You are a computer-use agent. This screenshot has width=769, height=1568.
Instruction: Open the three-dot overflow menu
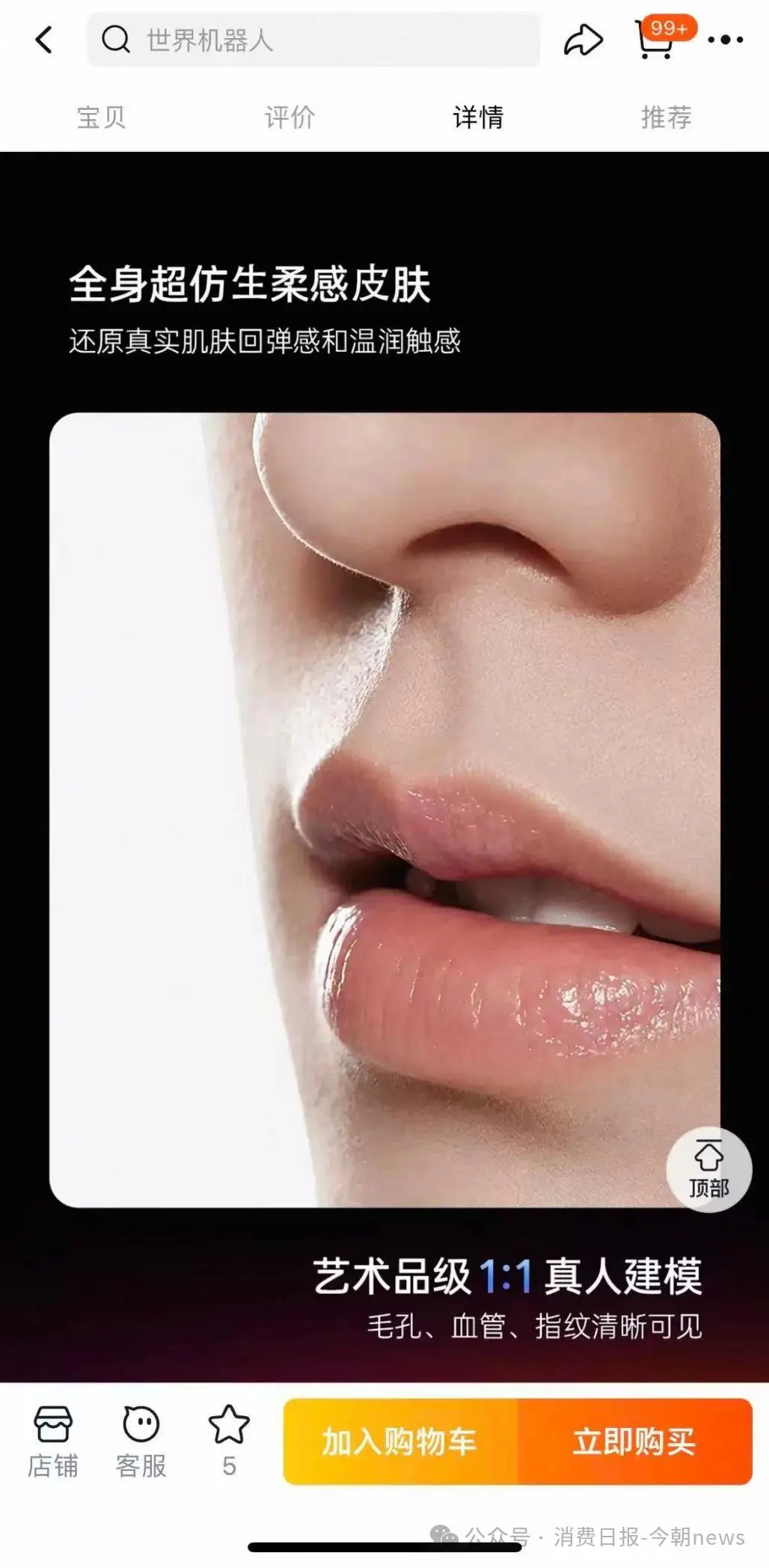click(726, 40)
